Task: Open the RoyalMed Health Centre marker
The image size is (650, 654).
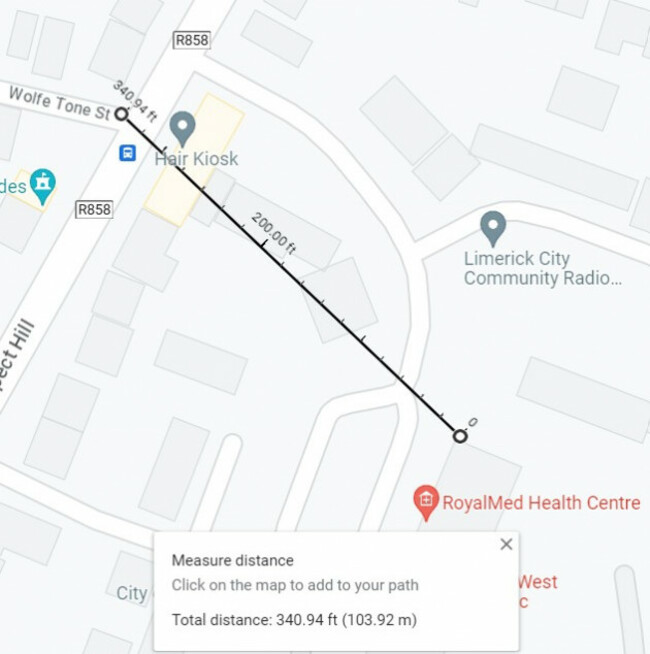Action: pos(427,501)
